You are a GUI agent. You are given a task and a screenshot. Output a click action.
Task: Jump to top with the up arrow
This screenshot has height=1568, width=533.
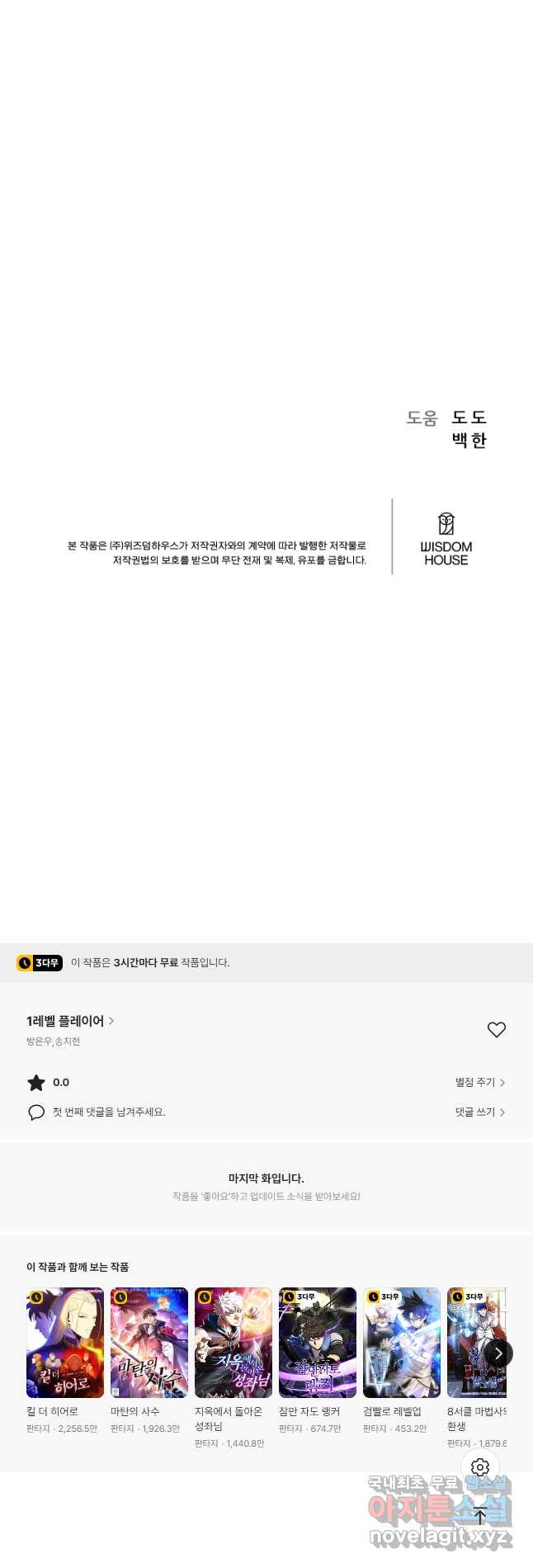coord(480,1515)
